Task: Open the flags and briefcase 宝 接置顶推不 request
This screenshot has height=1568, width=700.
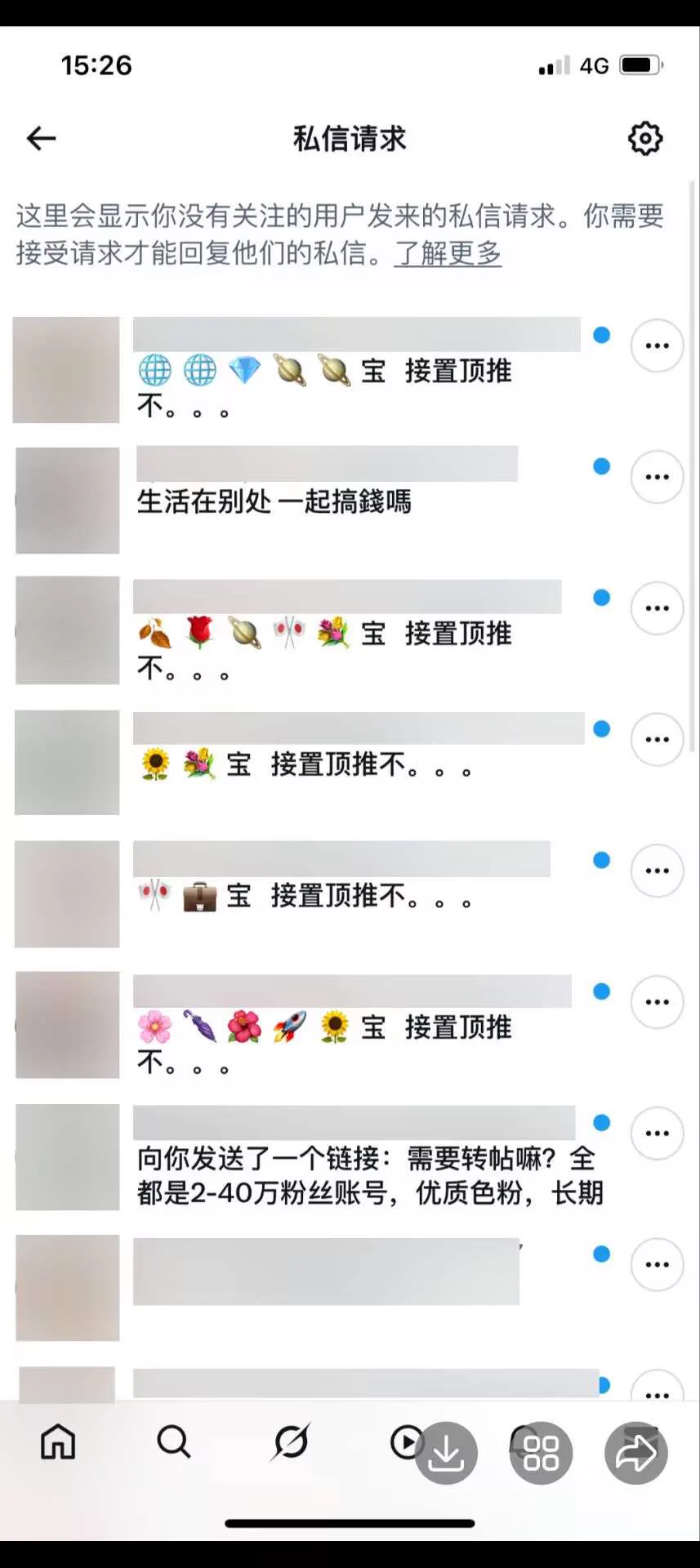Action: pos(327,896)
